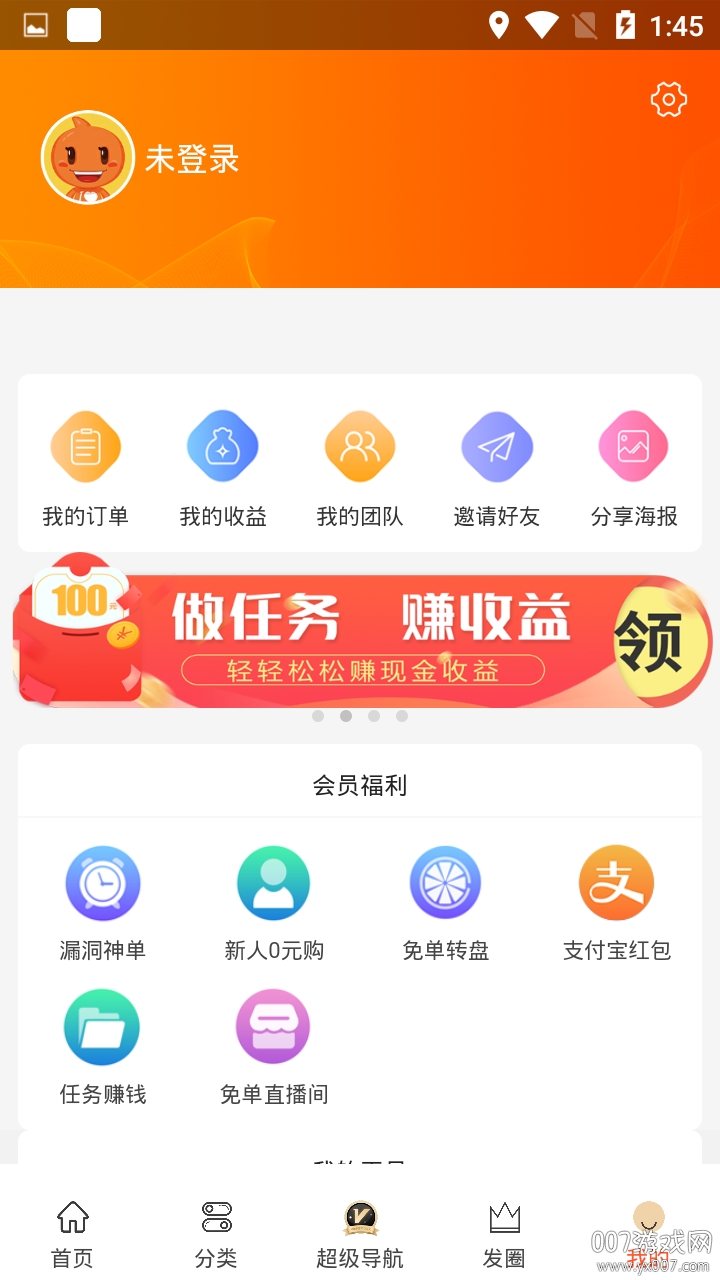Image resolution: width=720 pixels, height=1280 pixels.
Task: Open the settings gear
Action: 668,99
